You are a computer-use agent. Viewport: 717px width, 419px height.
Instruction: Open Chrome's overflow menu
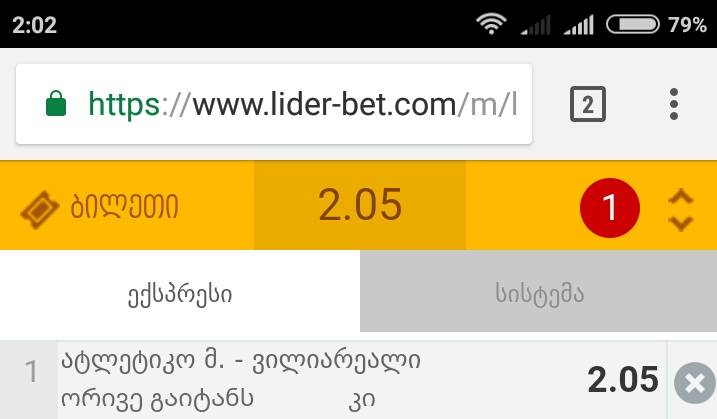(674, 104)
